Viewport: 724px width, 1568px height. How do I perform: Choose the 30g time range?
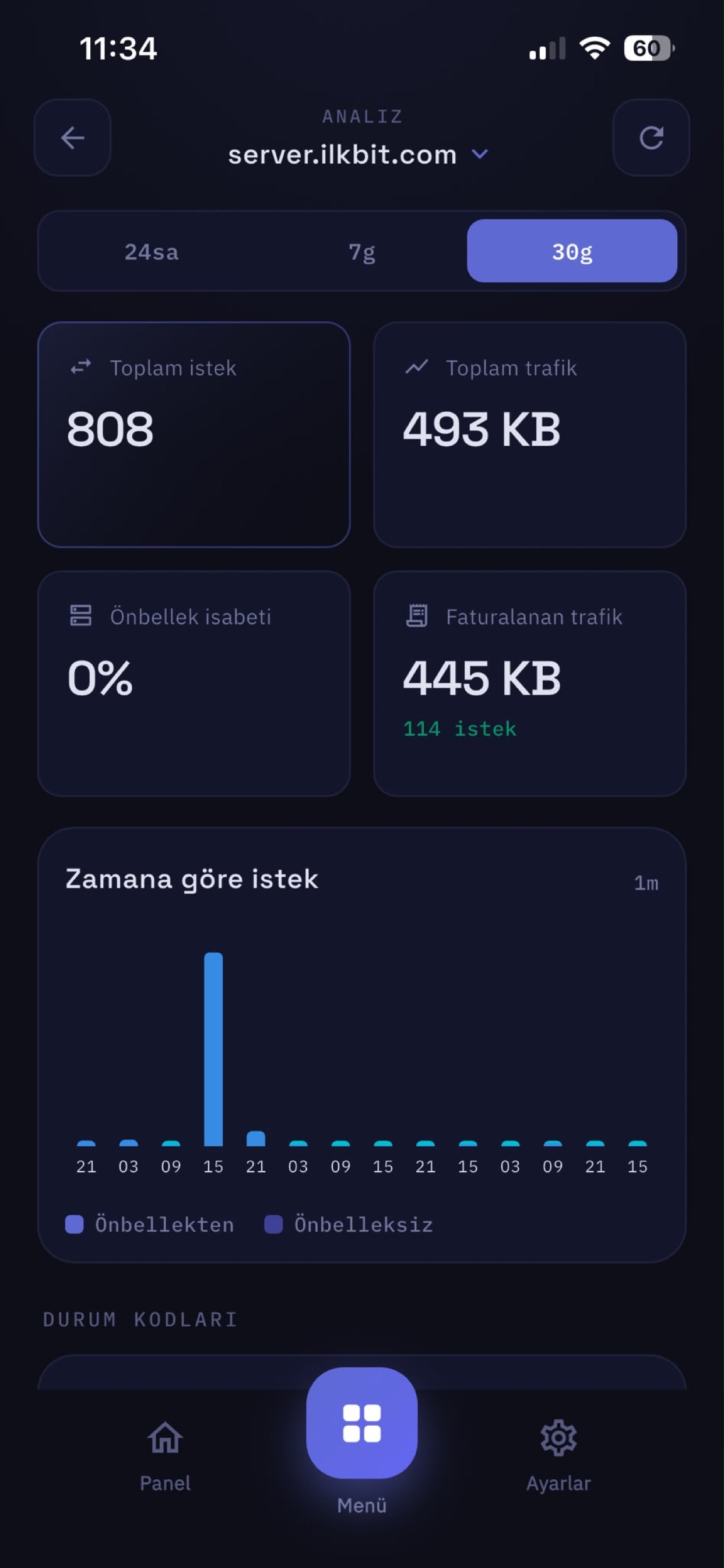click(x=572, y=251)
